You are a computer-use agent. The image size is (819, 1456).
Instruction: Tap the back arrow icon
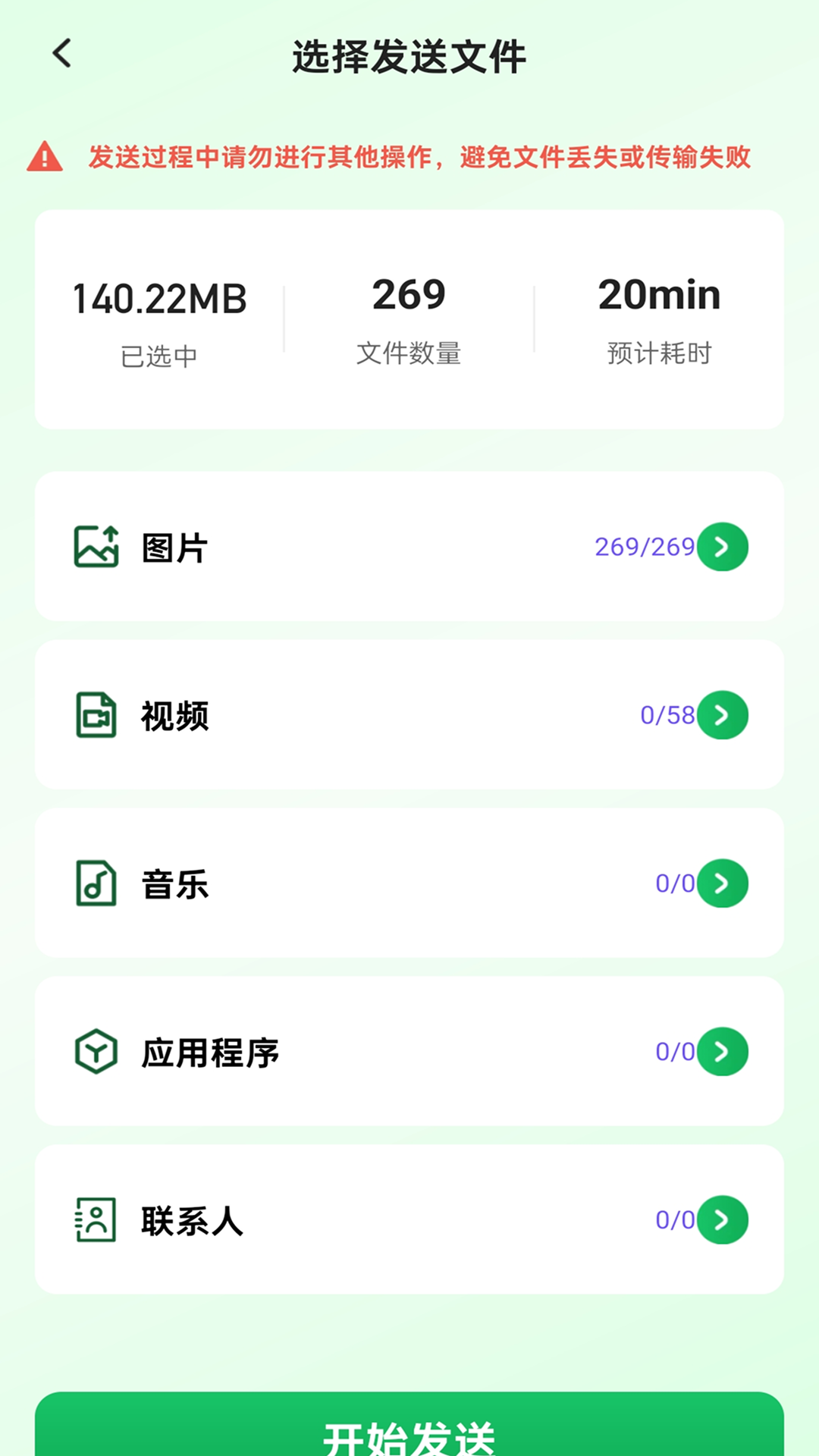point(61,55)
